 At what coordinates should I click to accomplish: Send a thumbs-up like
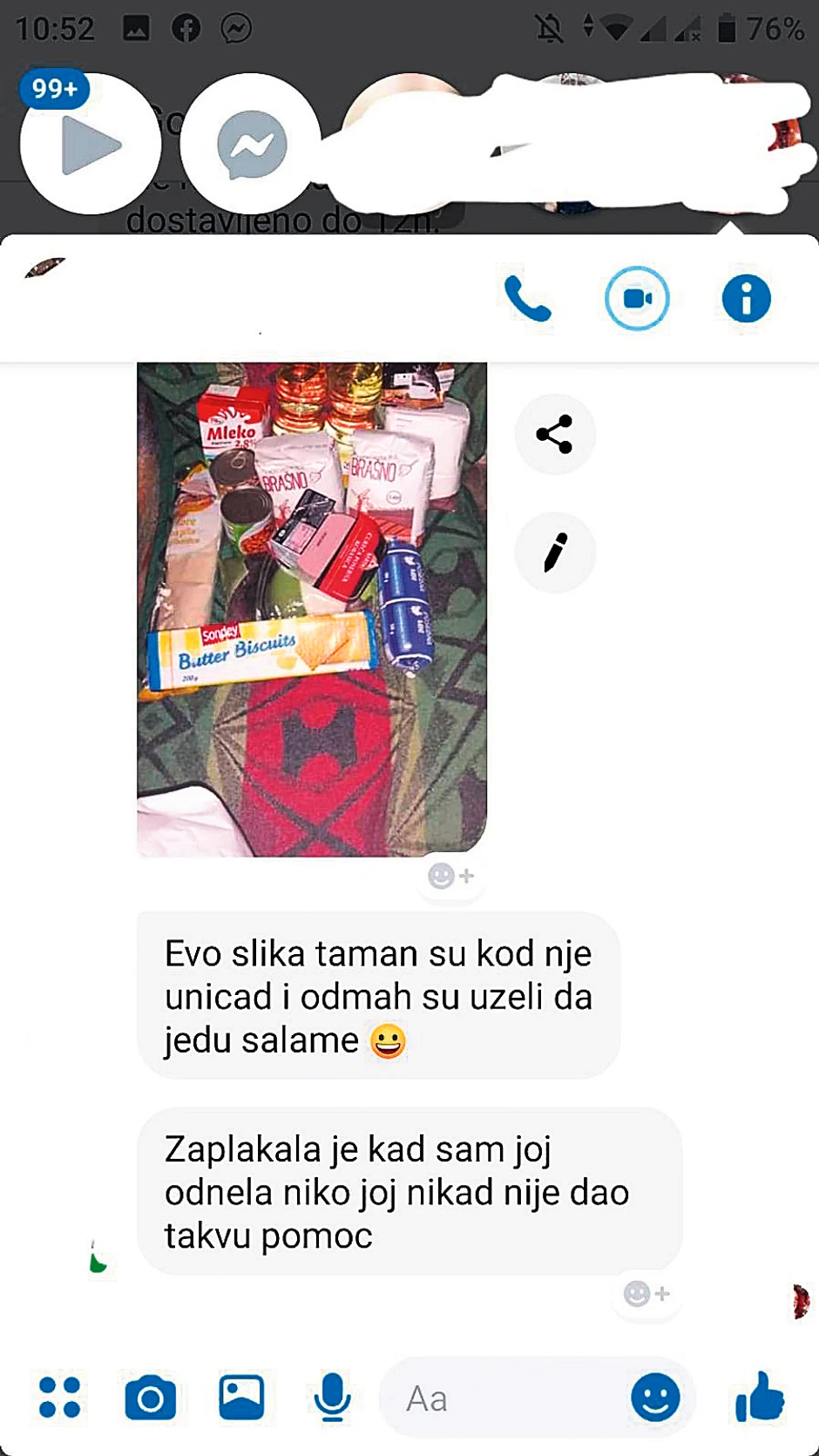[x=760, y=1396]
